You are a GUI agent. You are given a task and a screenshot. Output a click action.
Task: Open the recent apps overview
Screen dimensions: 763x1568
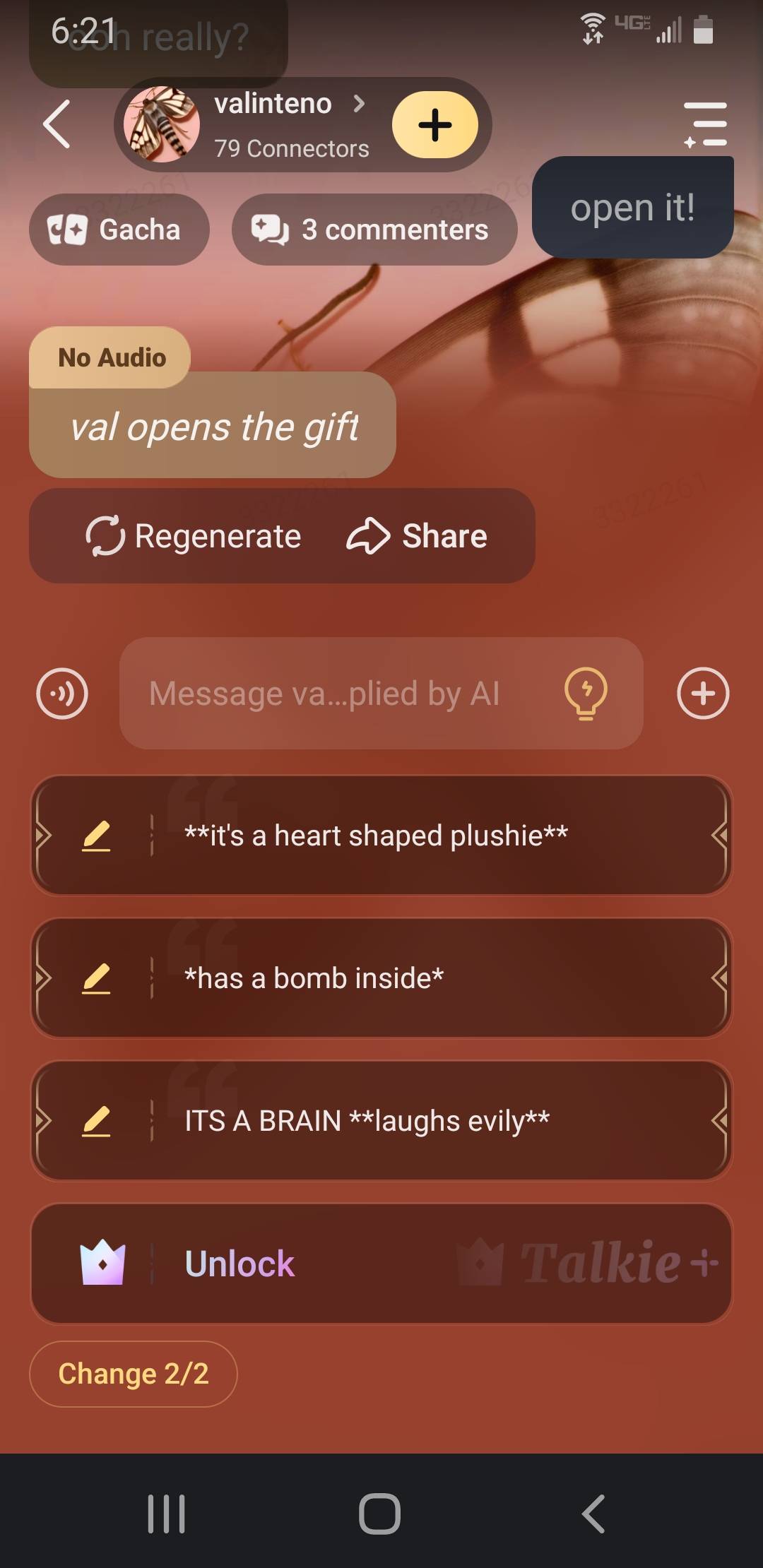(167, 1514)
